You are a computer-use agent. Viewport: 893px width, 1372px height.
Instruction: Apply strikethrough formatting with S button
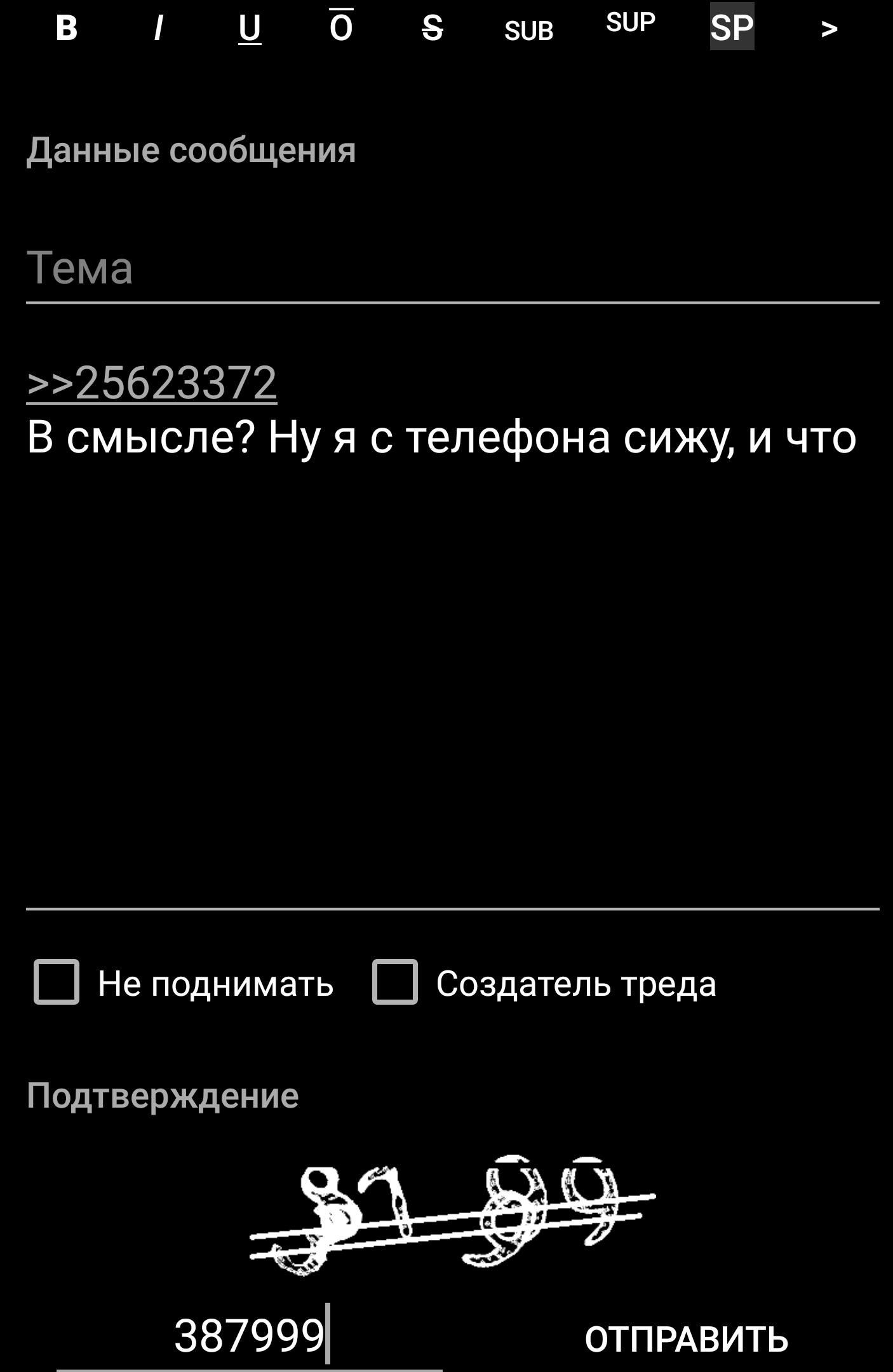point(433,28)
